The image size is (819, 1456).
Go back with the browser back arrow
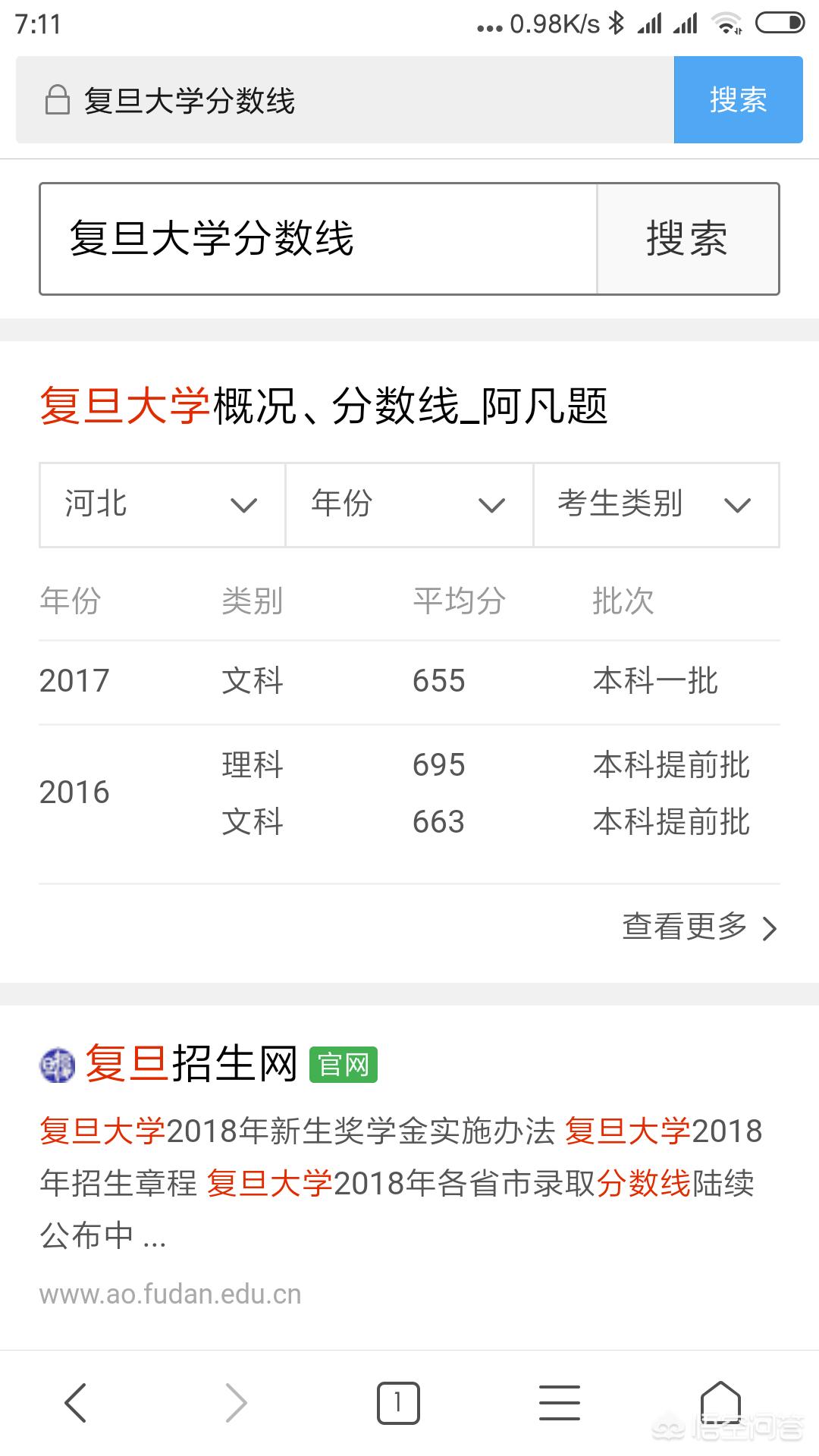(x=76, y=1403)
